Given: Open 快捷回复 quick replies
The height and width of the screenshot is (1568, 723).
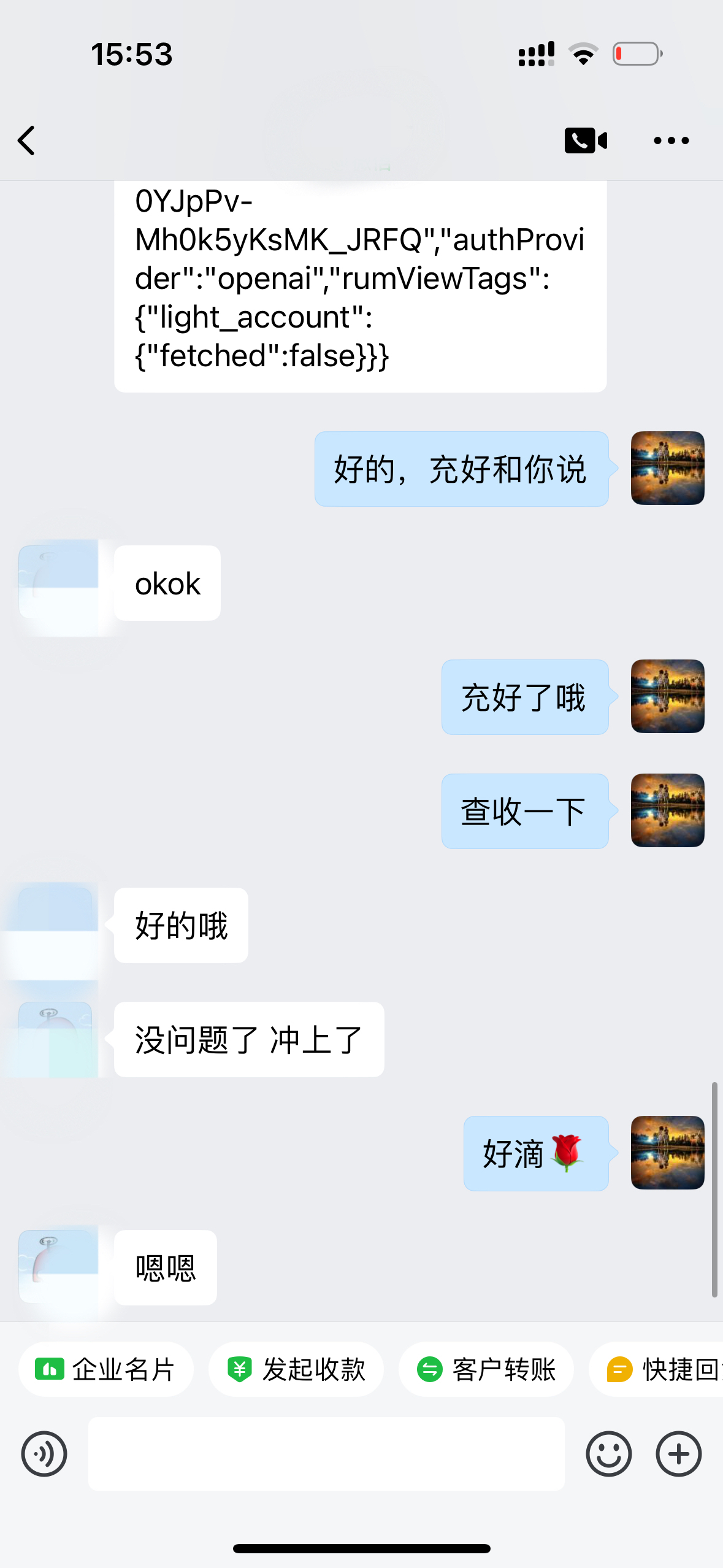Looking at the screenshot, I should click(668, 1369).
